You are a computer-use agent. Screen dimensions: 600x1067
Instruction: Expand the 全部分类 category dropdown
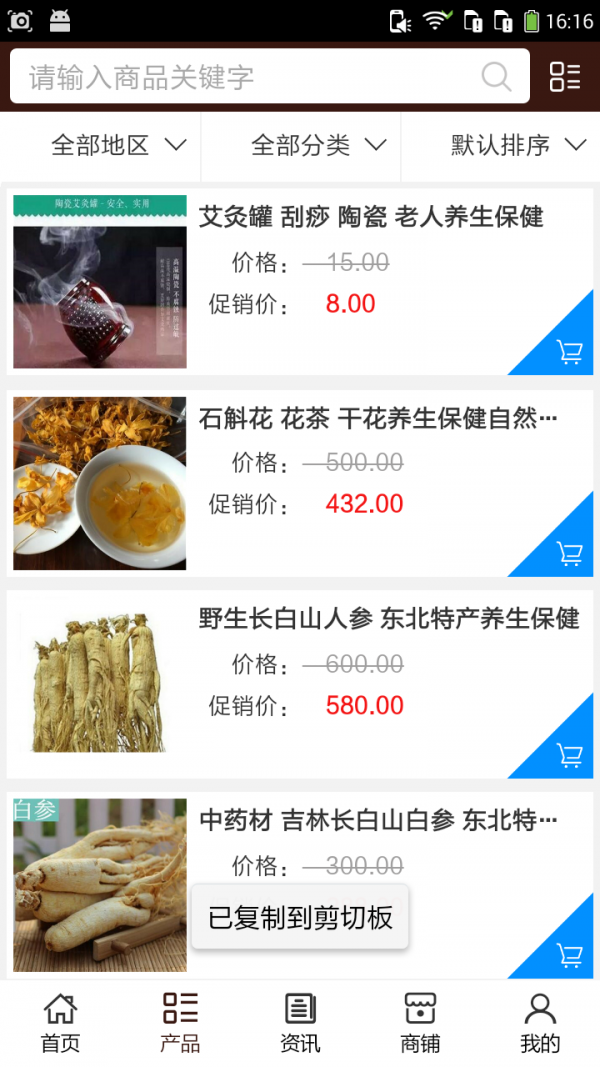[318, 146]
